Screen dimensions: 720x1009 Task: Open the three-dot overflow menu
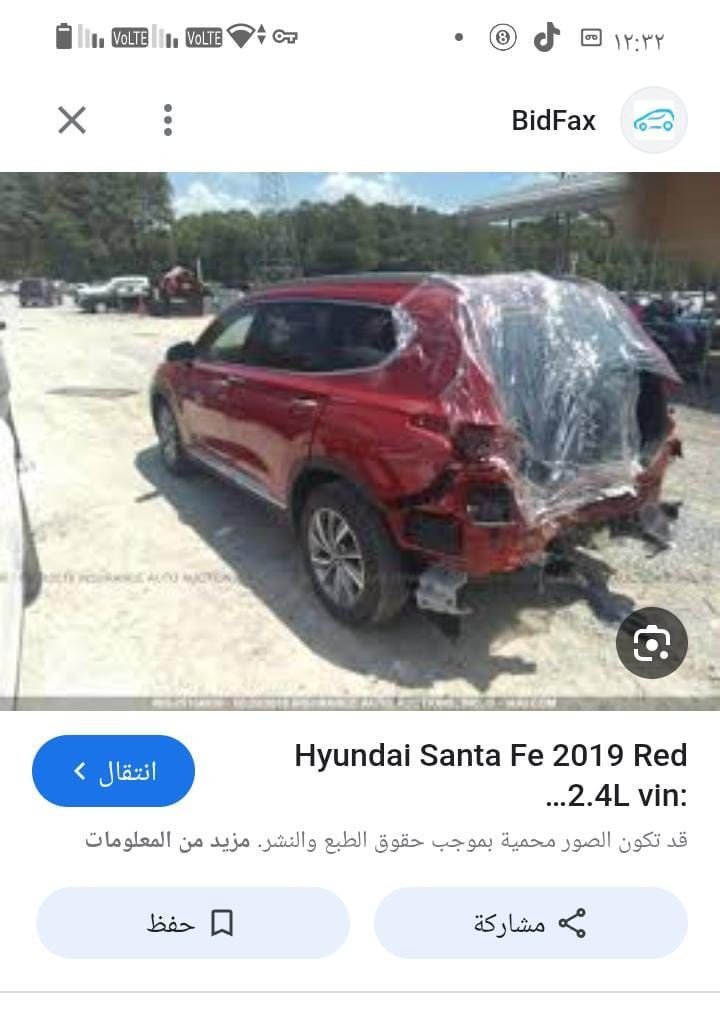[x=168, y=120]
